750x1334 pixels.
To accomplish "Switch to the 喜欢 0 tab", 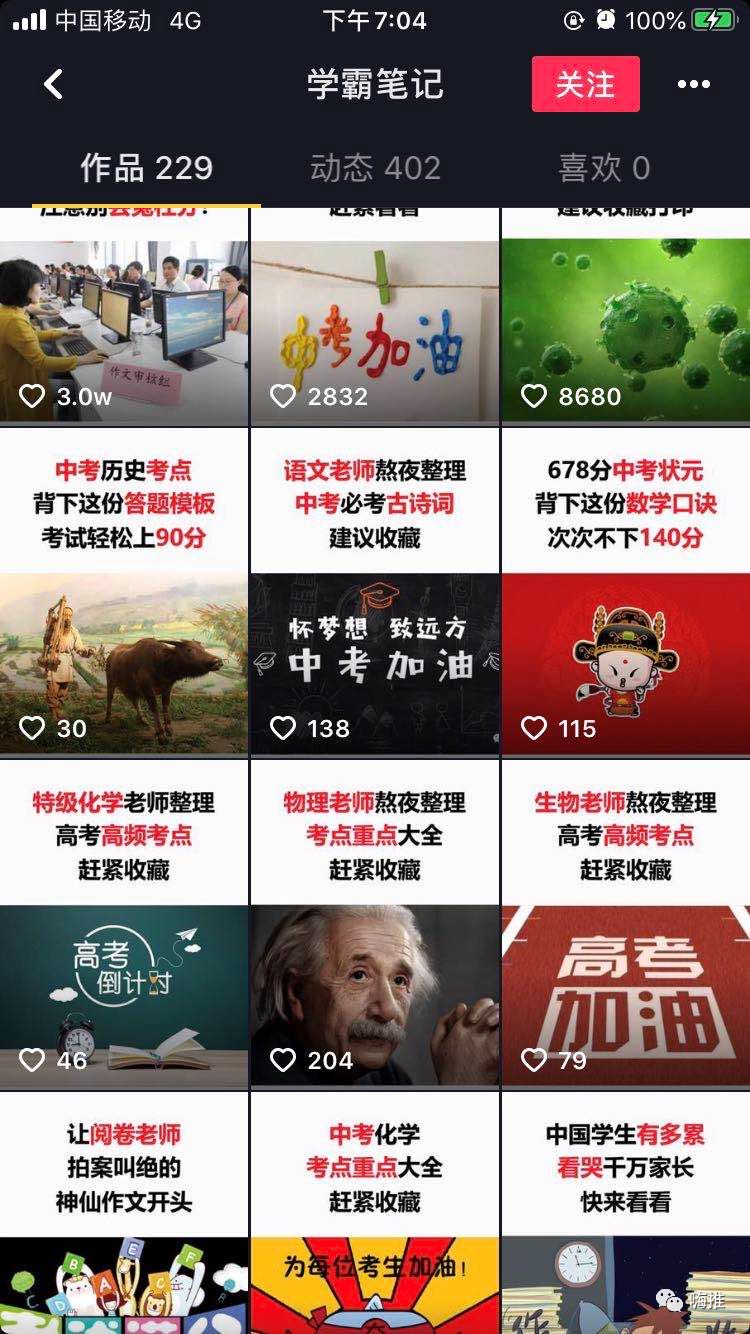I will [x=604, y=167].
